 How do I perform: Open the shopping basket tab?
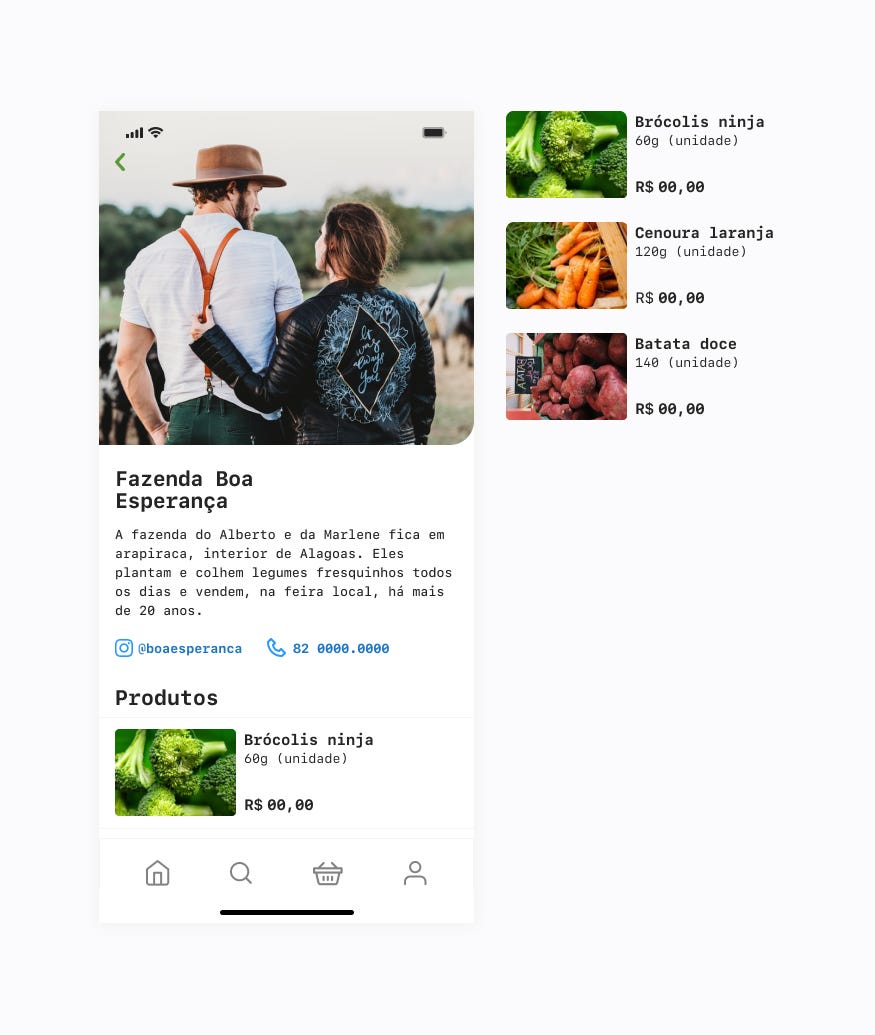[x=328, y=873]
